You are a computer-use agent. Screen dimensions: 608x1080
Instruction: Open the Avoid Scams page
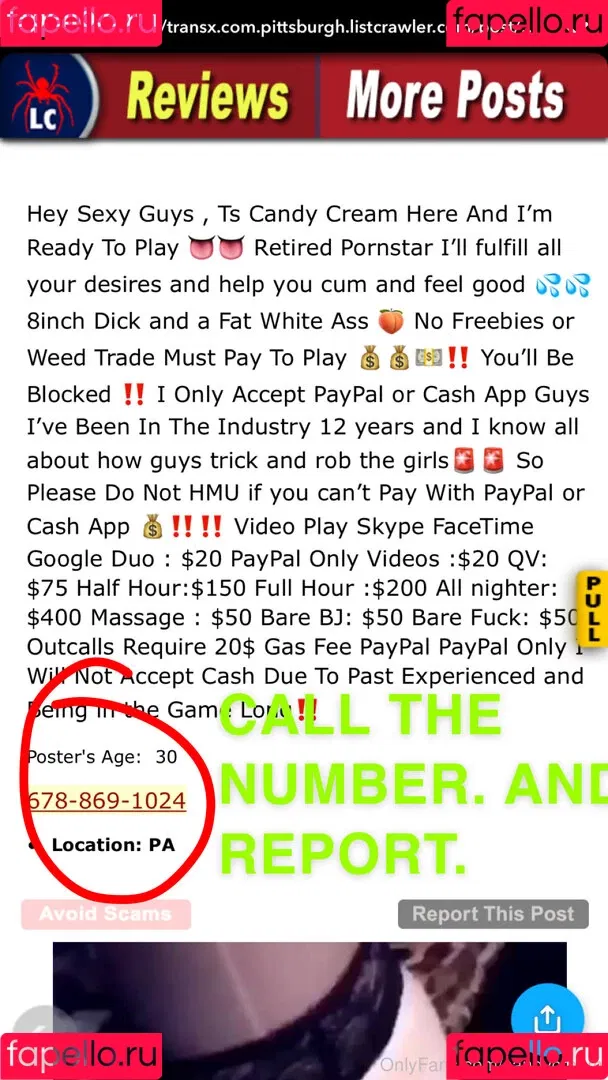(105, 913)
